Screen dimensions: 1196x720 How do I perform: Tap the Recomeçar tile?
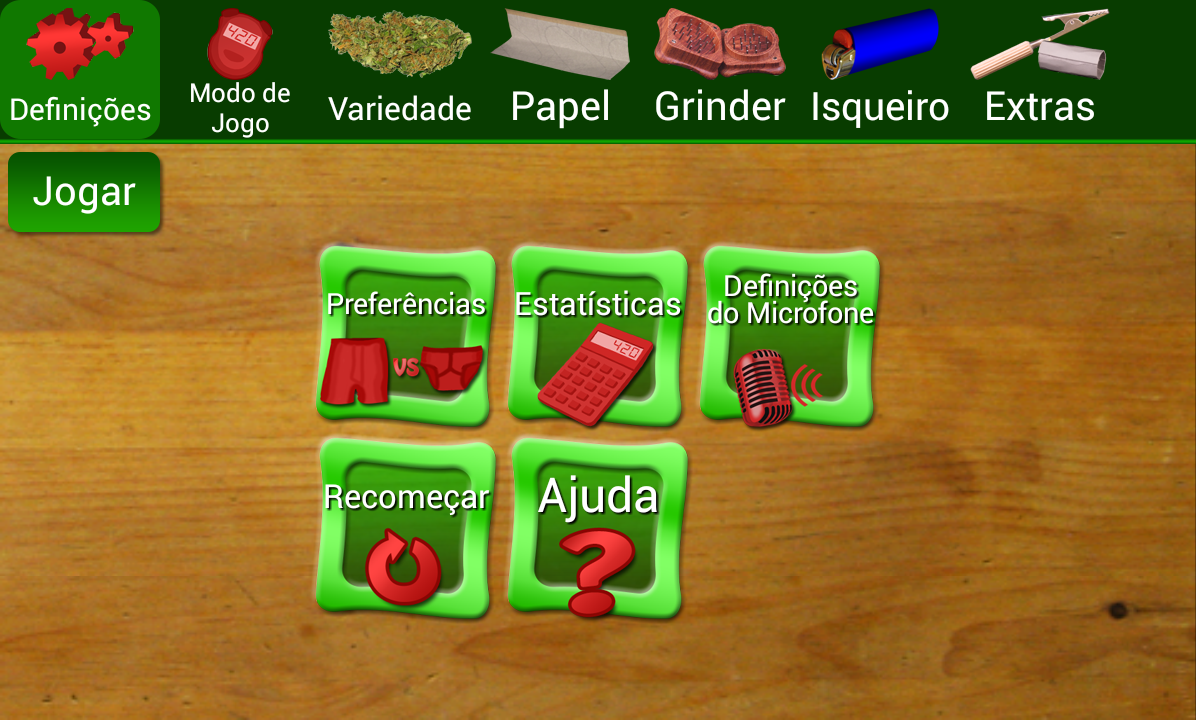tap(406, 528)
